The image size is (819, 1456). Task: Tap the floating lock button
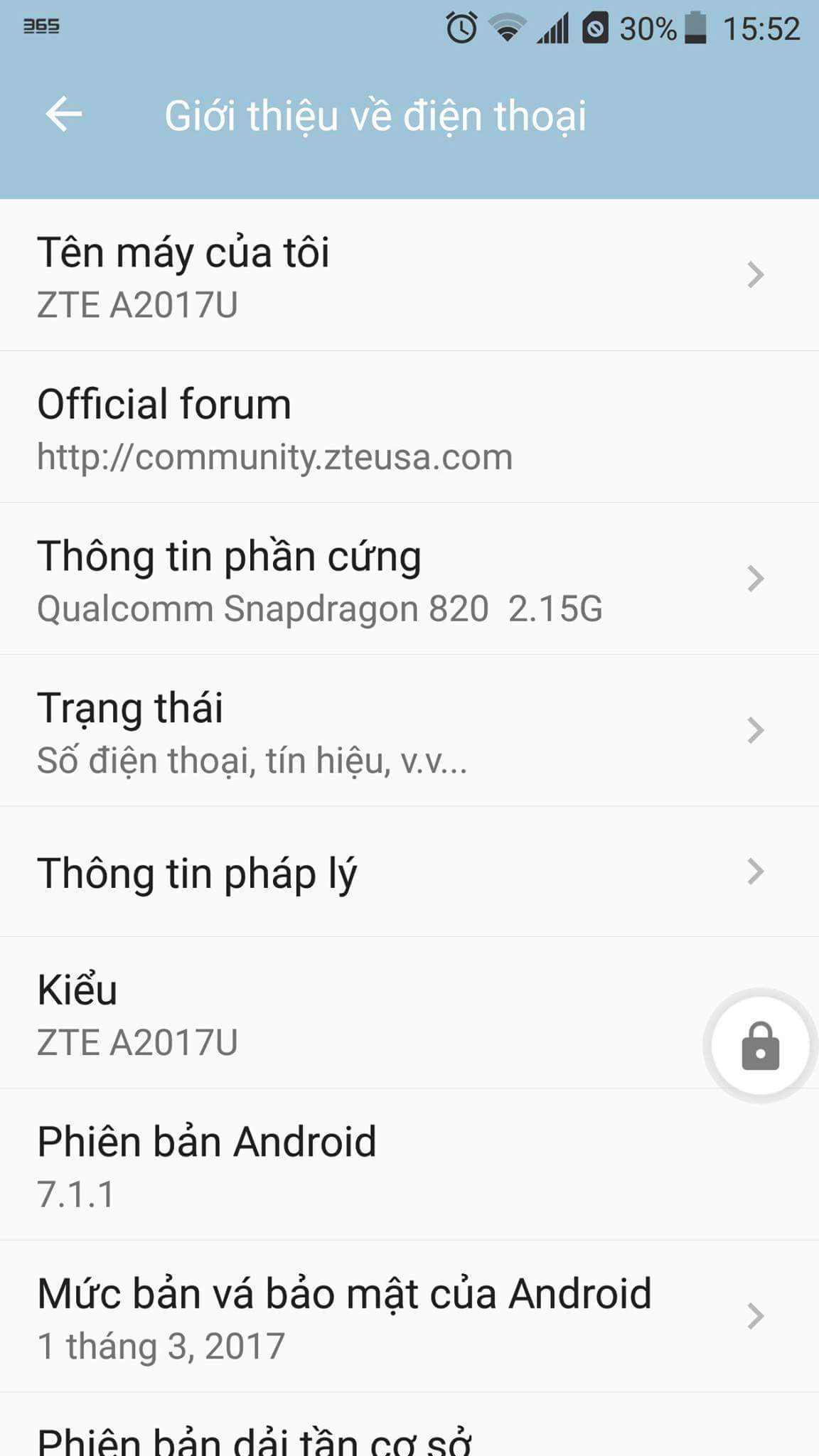click(x=760, y=1046)
